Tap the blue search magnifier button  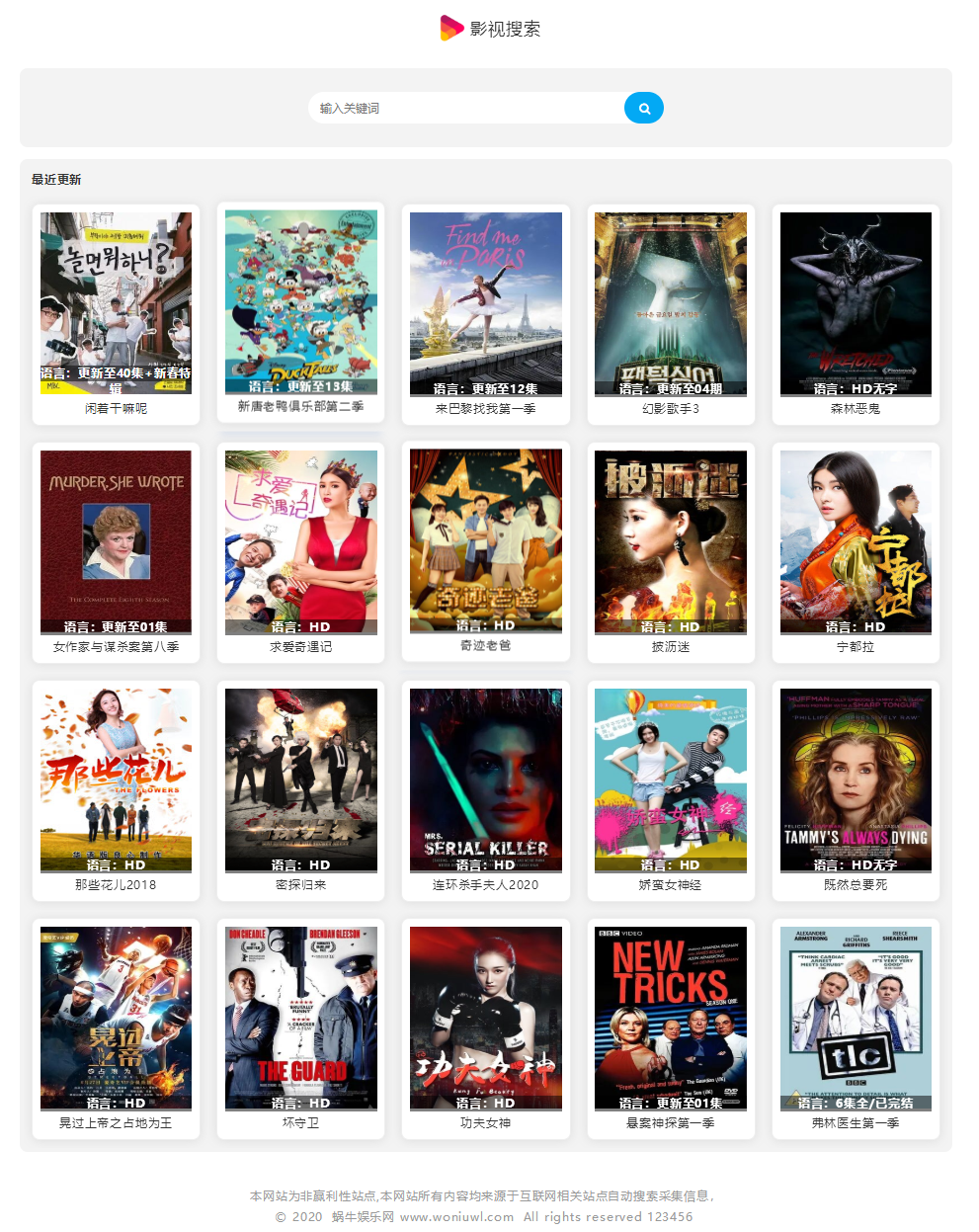644,109
